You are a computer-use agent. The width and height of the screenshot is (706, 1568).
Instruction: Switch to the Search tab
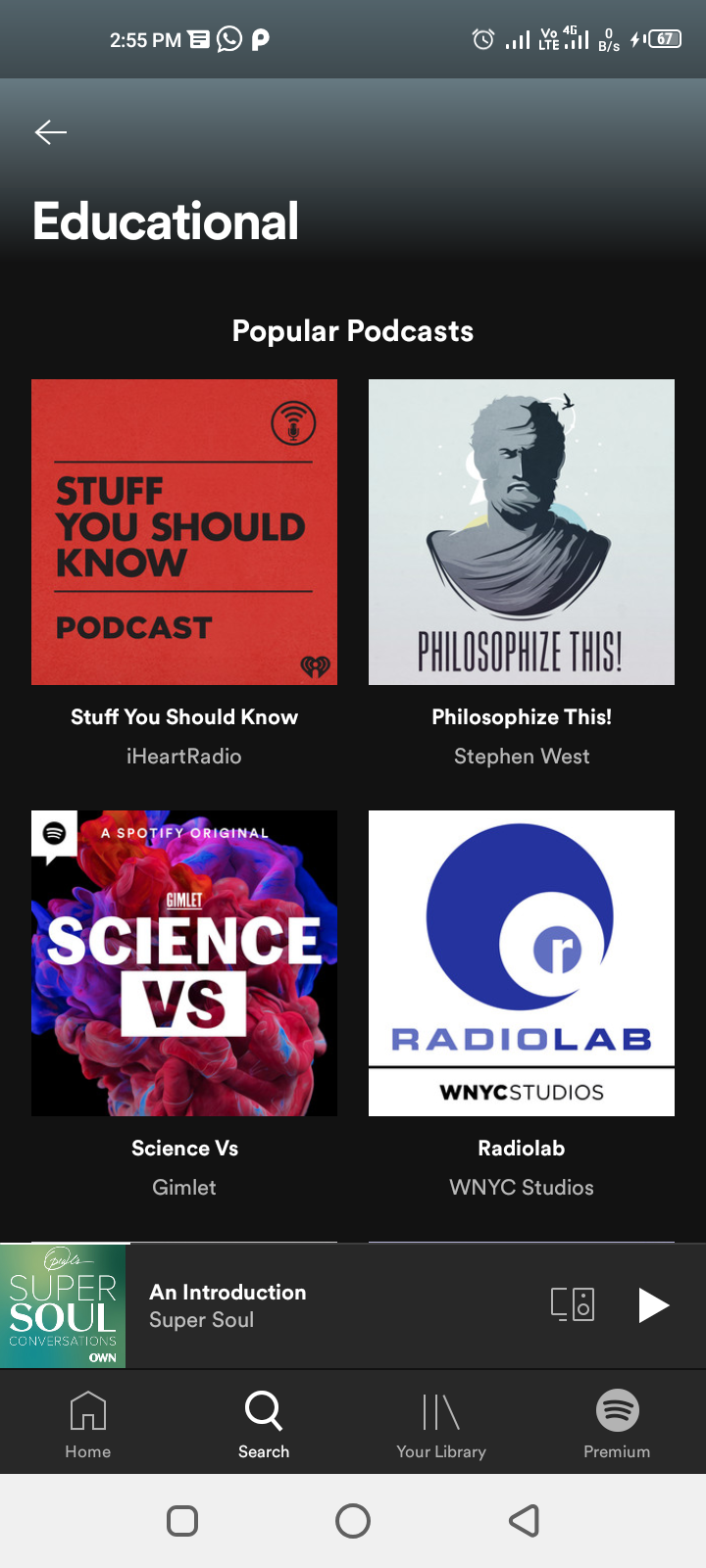264,1424
